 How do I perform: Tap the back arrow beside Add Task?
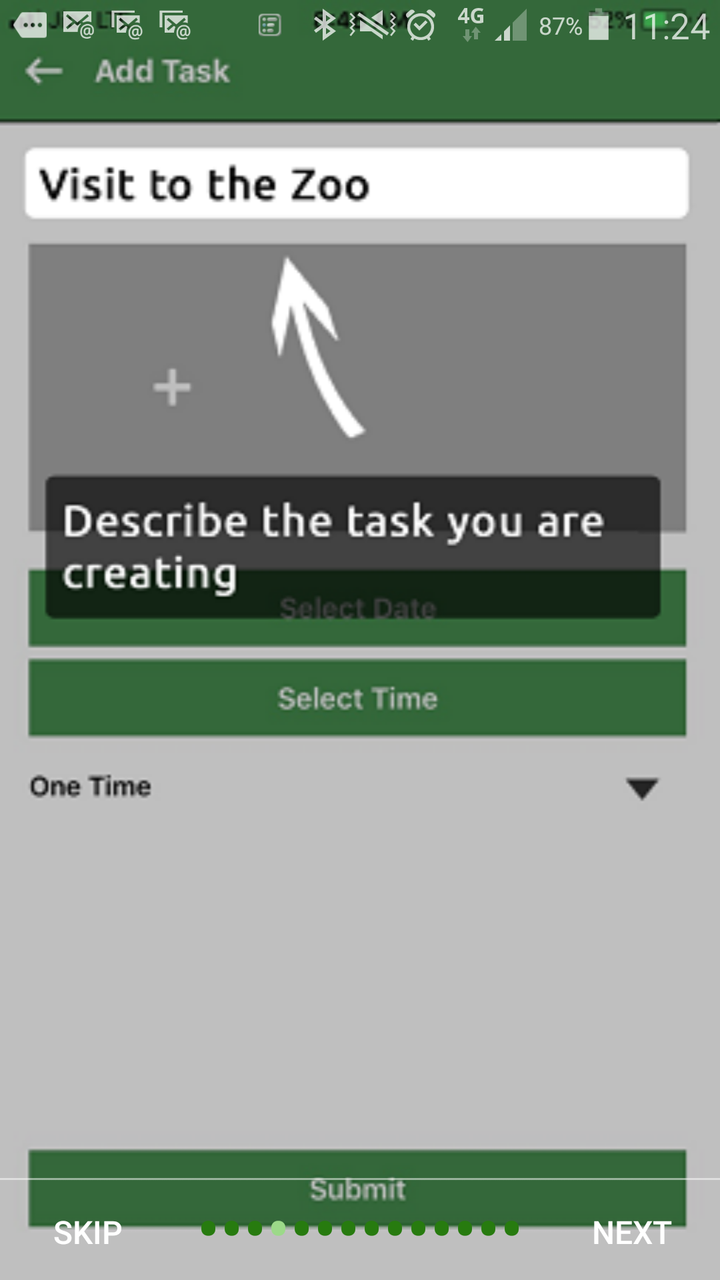coord(44,71)
